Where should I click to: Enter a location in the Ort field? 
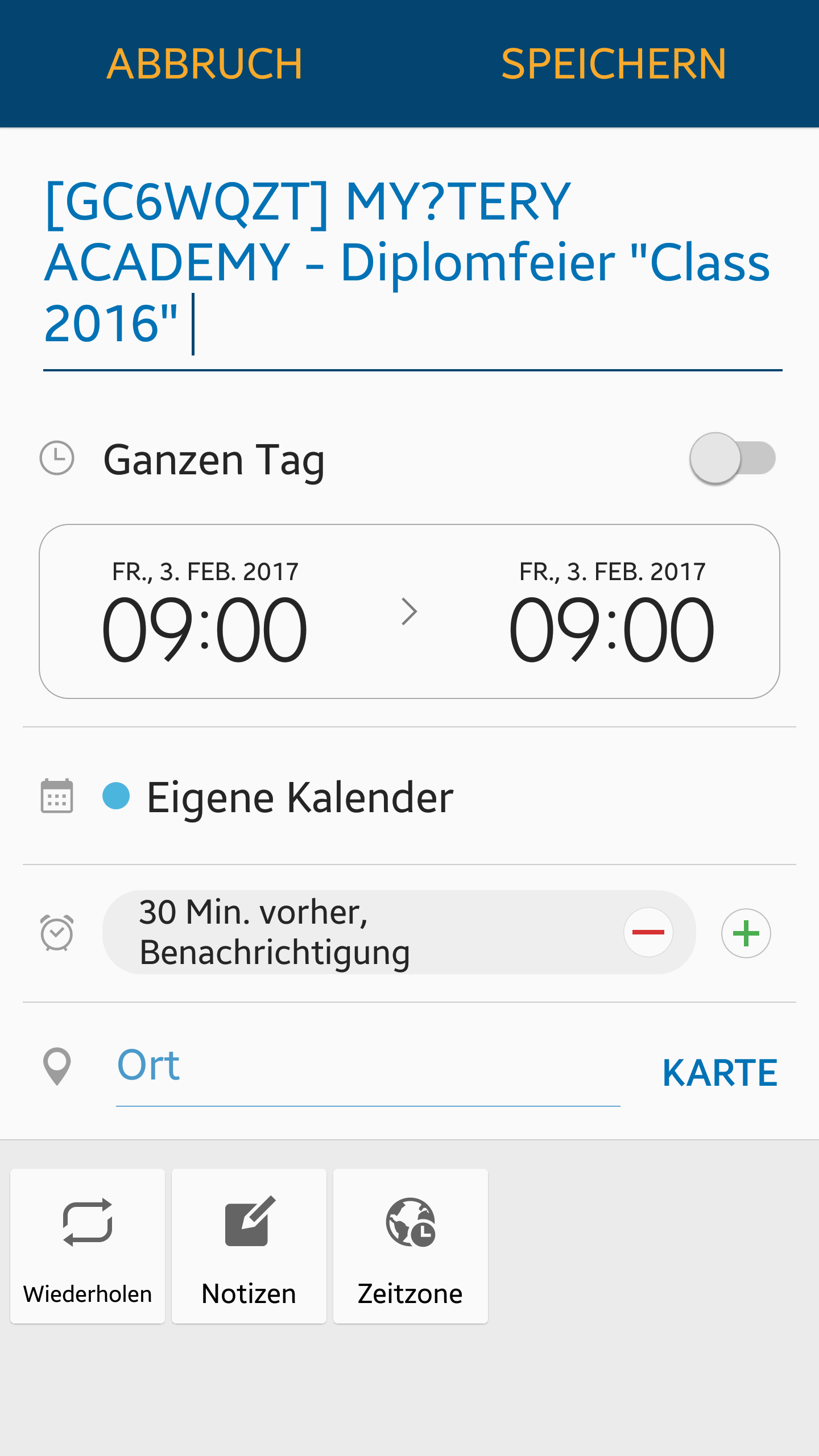[x=367, y=1067]
